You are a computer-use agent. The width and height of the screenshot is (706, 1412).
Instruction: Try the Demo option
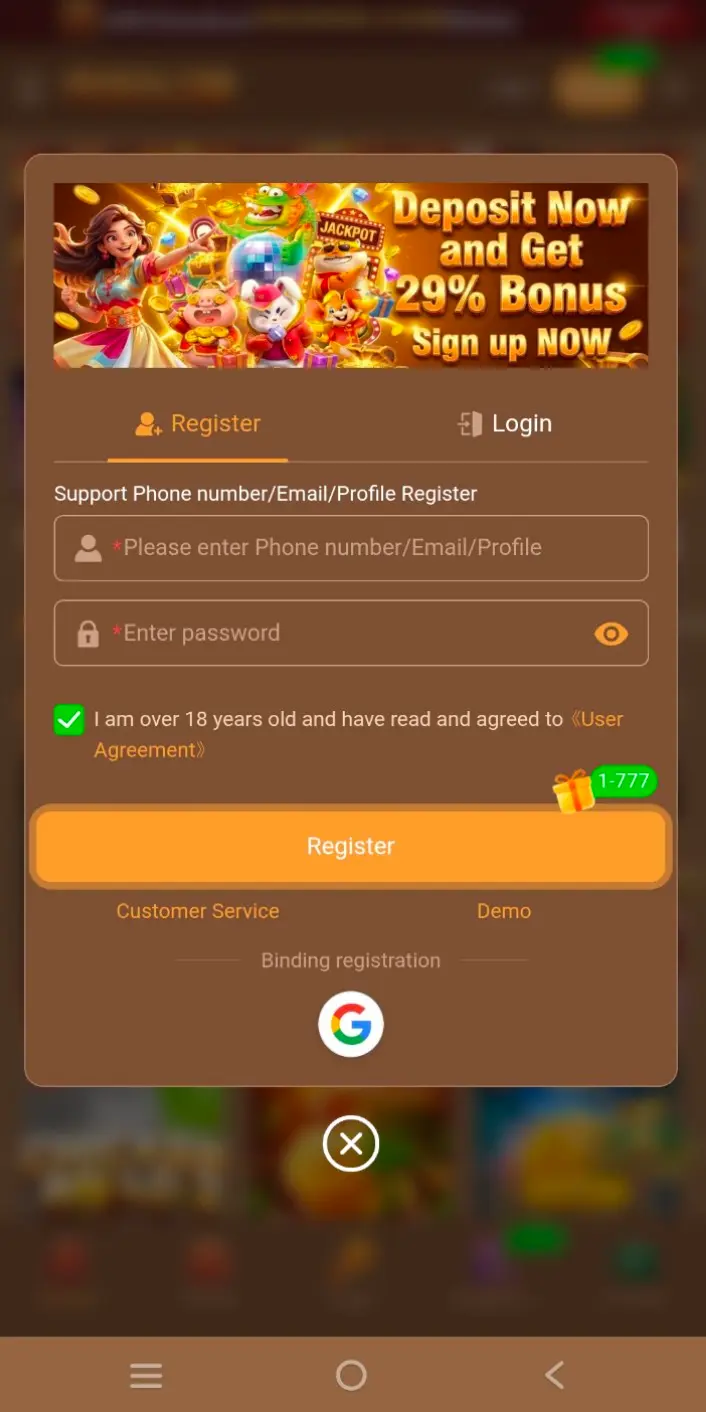(x=503, y=911)
